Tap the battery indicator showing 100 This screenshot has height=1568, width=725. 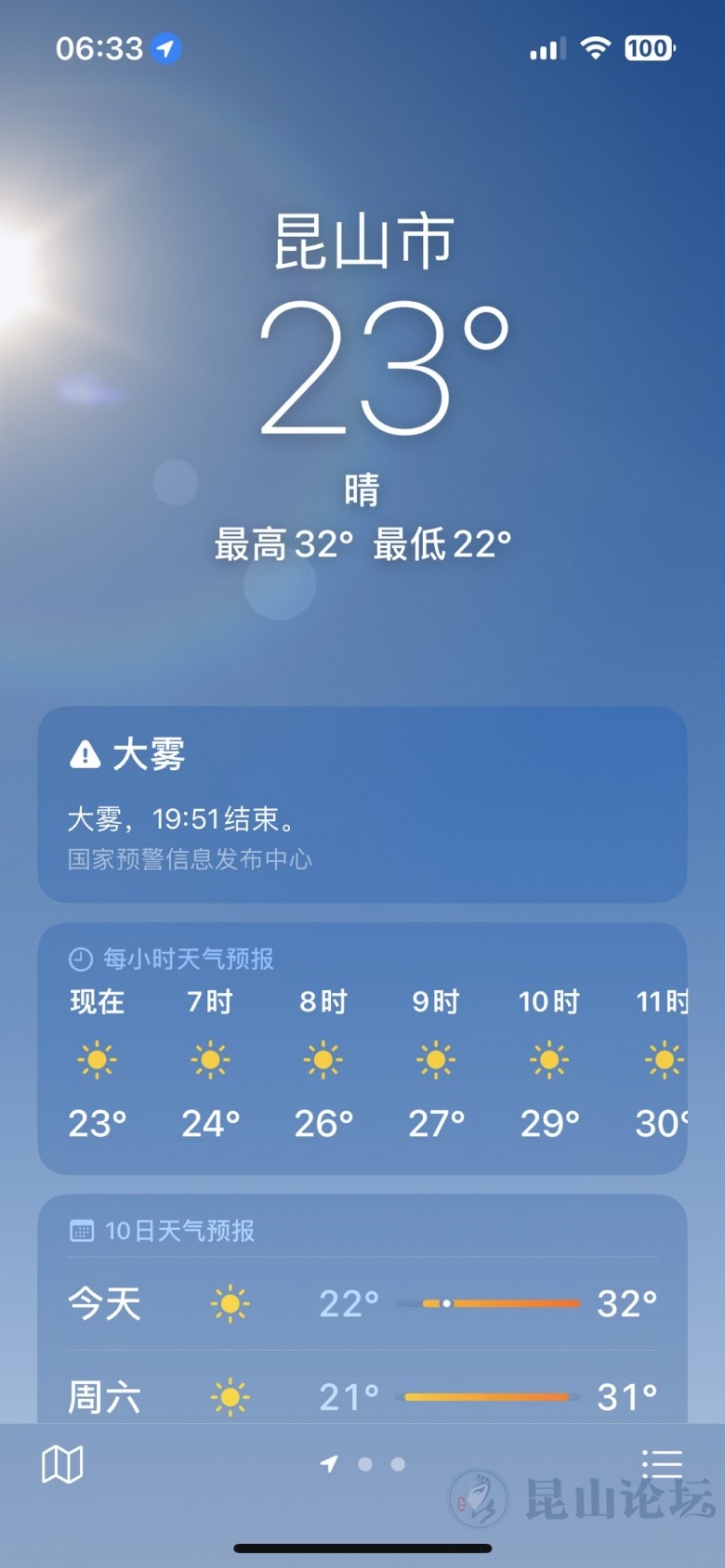(x=649, y=47)
